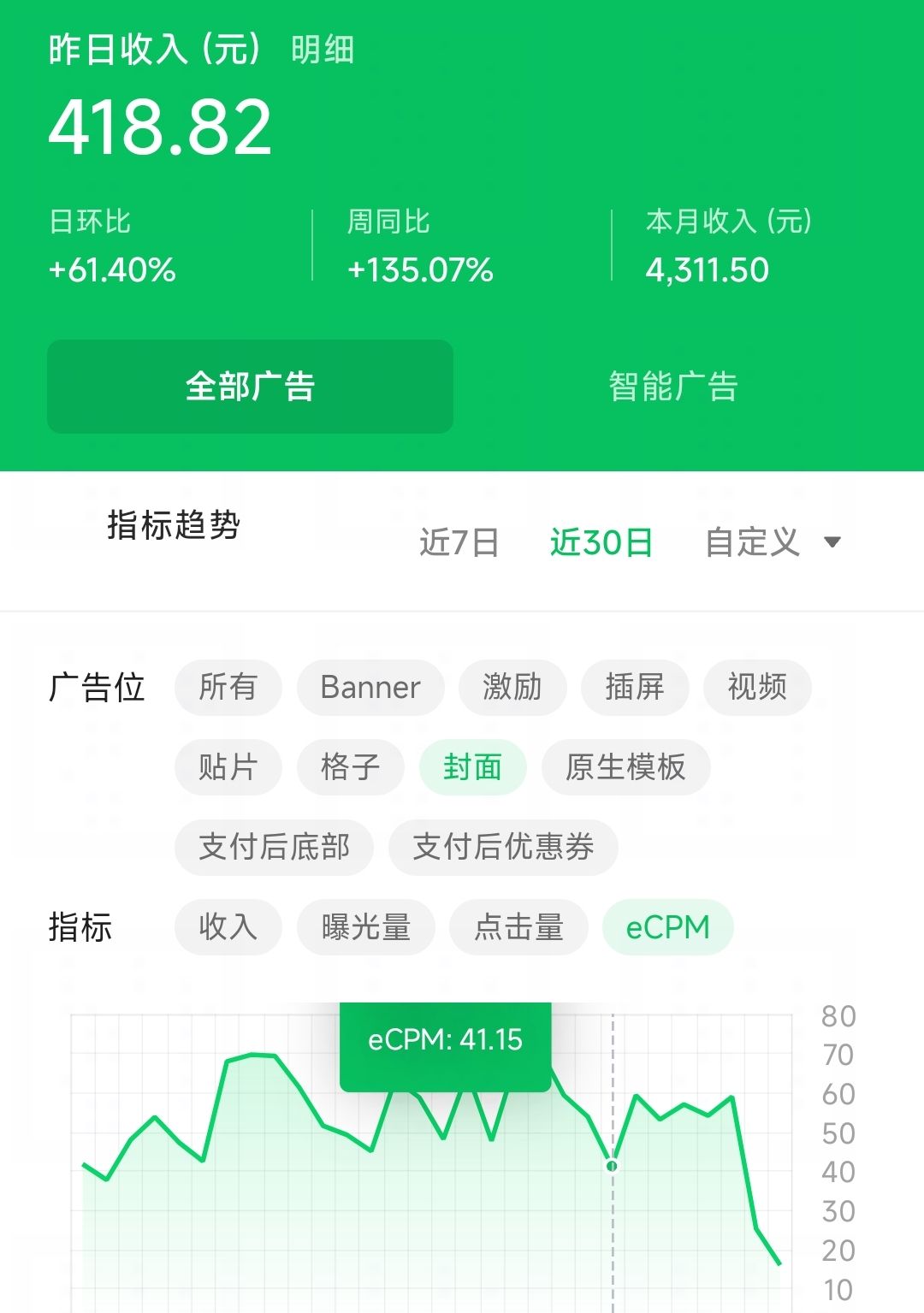
Task: Choose the Banner ad slot chip
Action: pos(370,687)
